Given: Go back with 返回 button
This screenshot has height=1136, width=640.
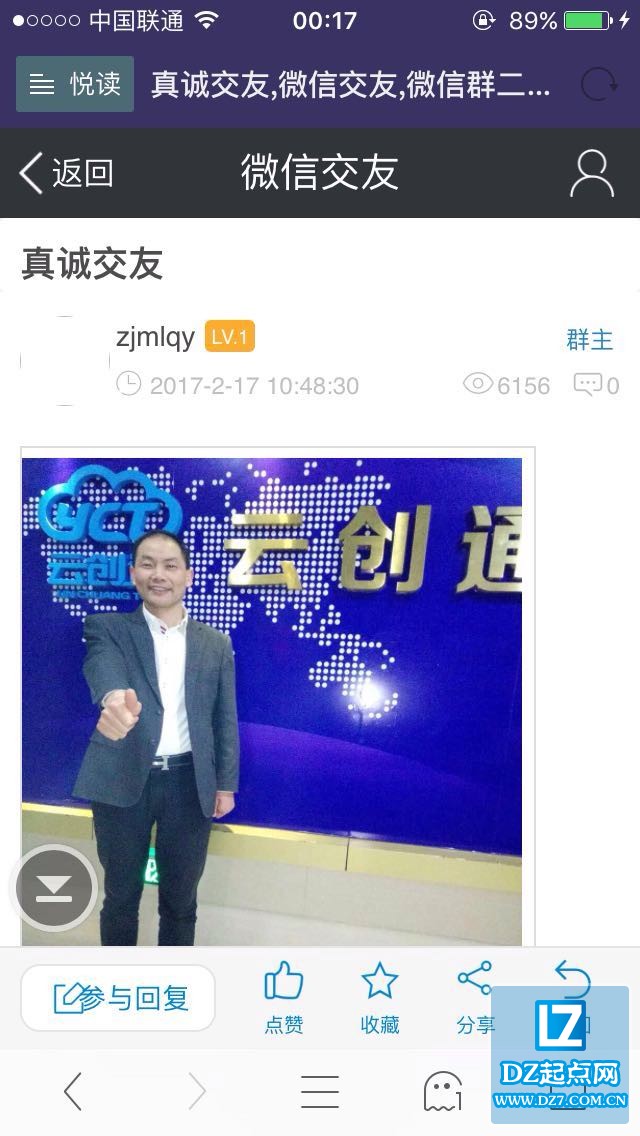Looking at the screenshot, I should point(66,173).
